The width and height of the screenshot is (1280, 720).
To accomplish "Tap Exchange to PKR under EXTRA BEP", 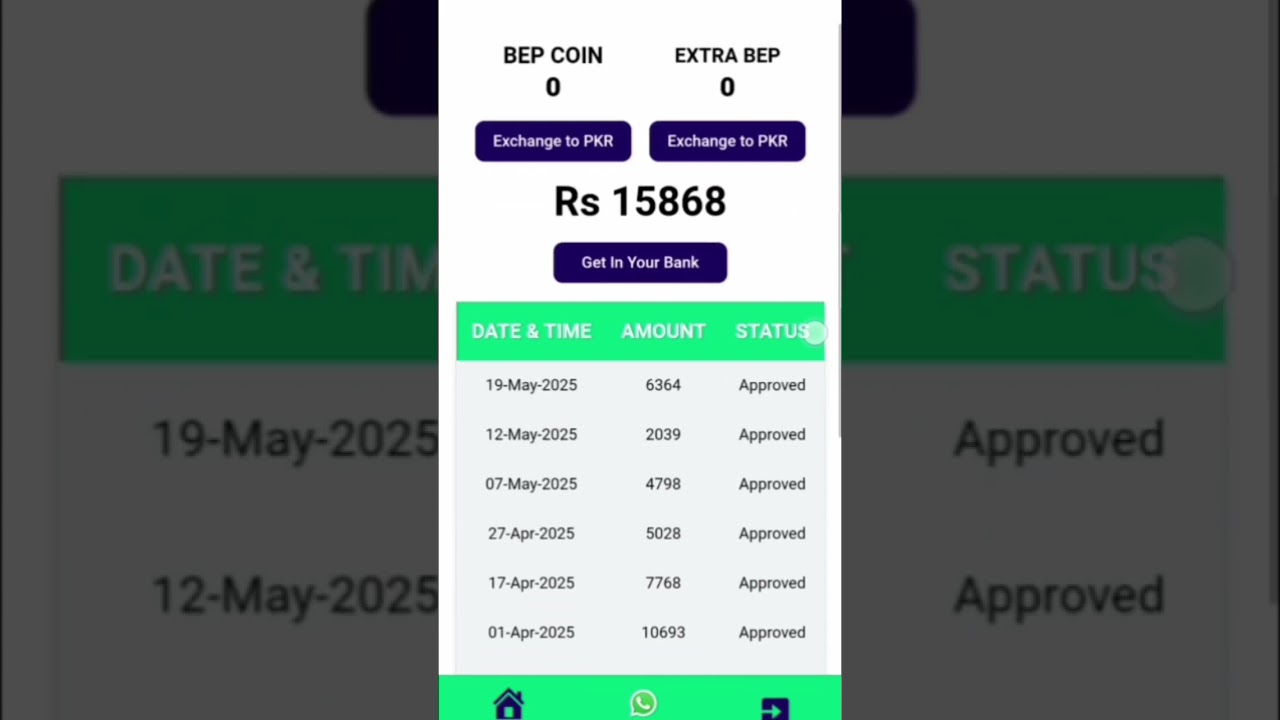I will pos(727,141).
